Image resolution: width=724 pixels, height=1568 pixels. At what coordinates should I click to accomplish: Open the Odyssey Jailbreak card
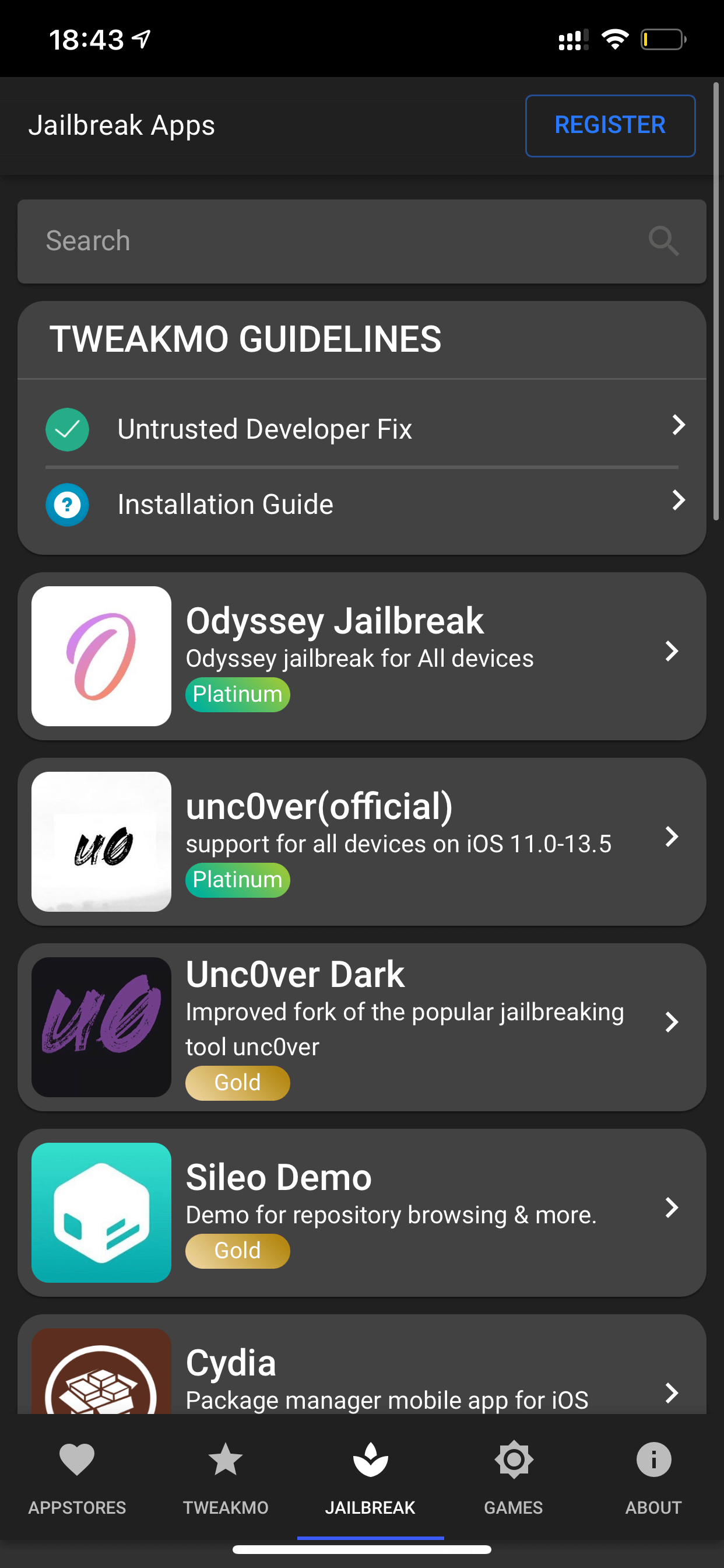[x=361, y=656]
